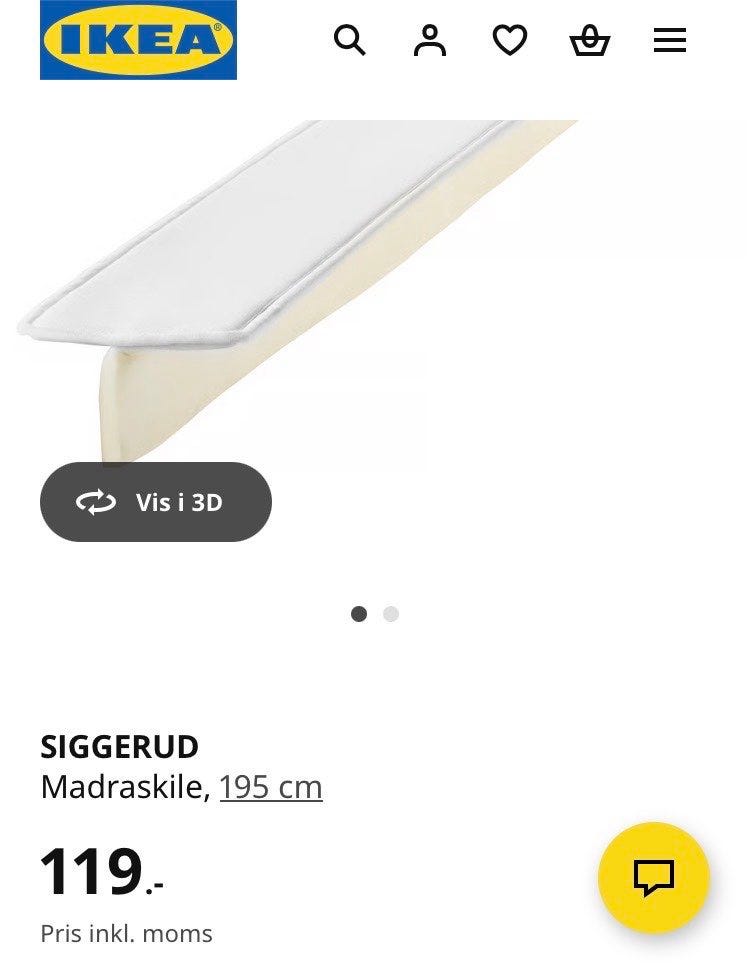Screen dimensions: 750x965
Task: Click 'Pris inkl. moms' text
Action: (126, 933)
